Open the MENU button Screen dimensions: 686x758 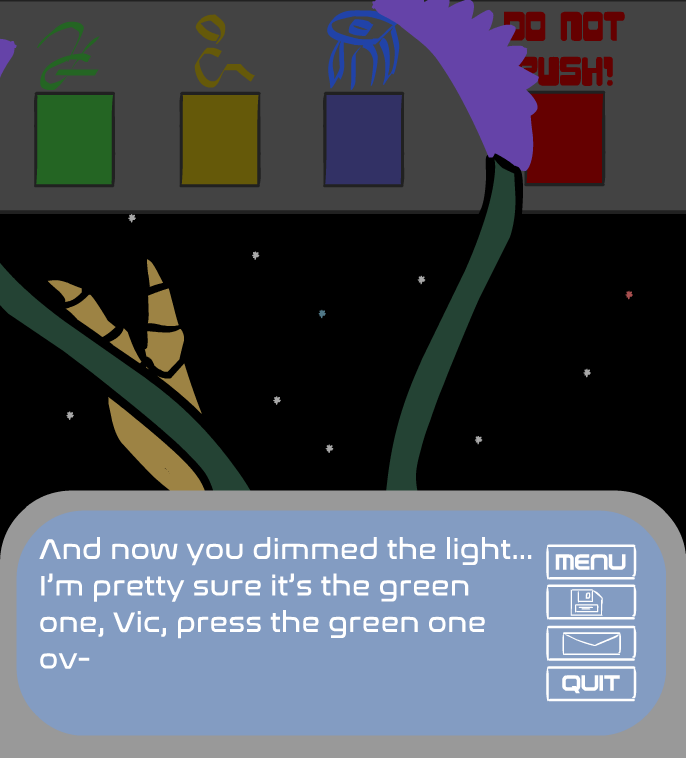click(x=590, y=562)
